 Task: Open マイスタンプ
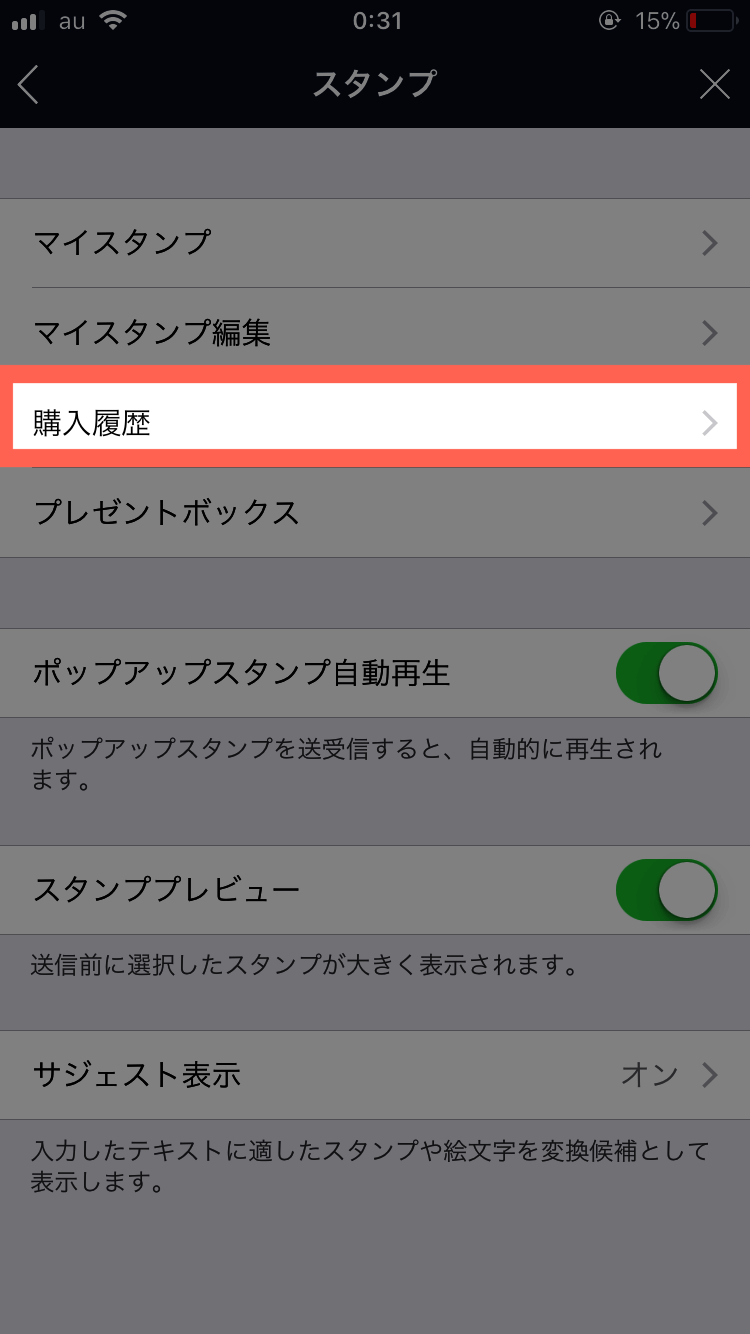pos(375,243)
